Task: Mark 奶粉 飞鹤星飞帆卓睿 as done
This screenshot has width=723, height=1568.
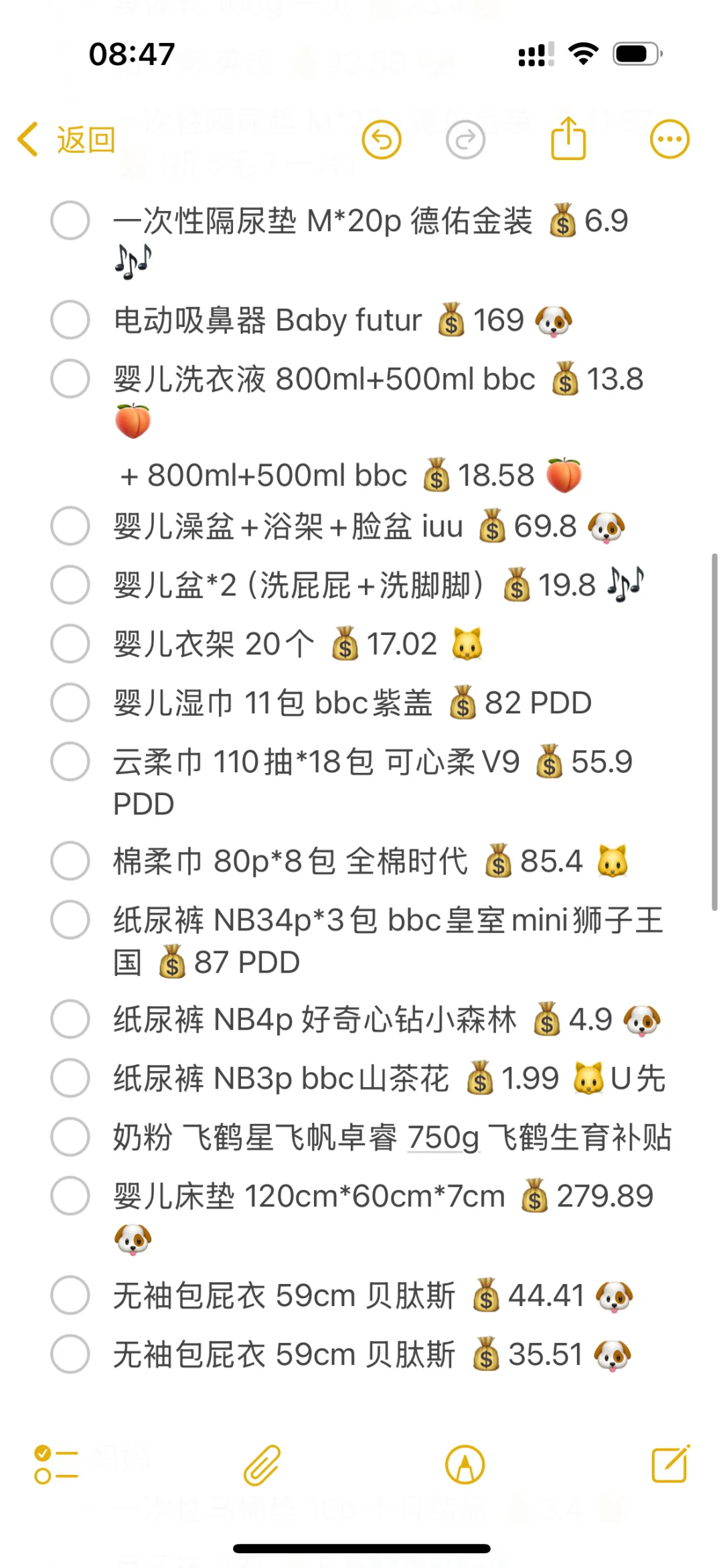Action: tap(70, 1137)
